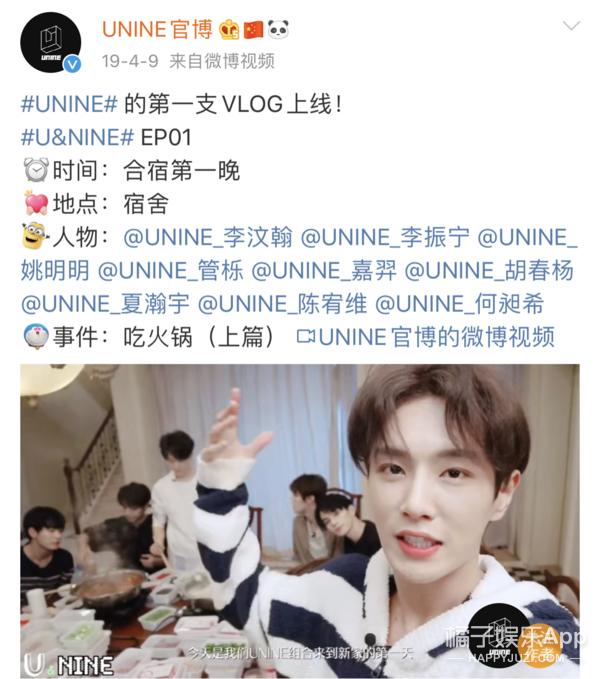The image size is (600, 679).
Task: Visit the @UNINE_李汶翰 mention
Action: click(207, 238)
